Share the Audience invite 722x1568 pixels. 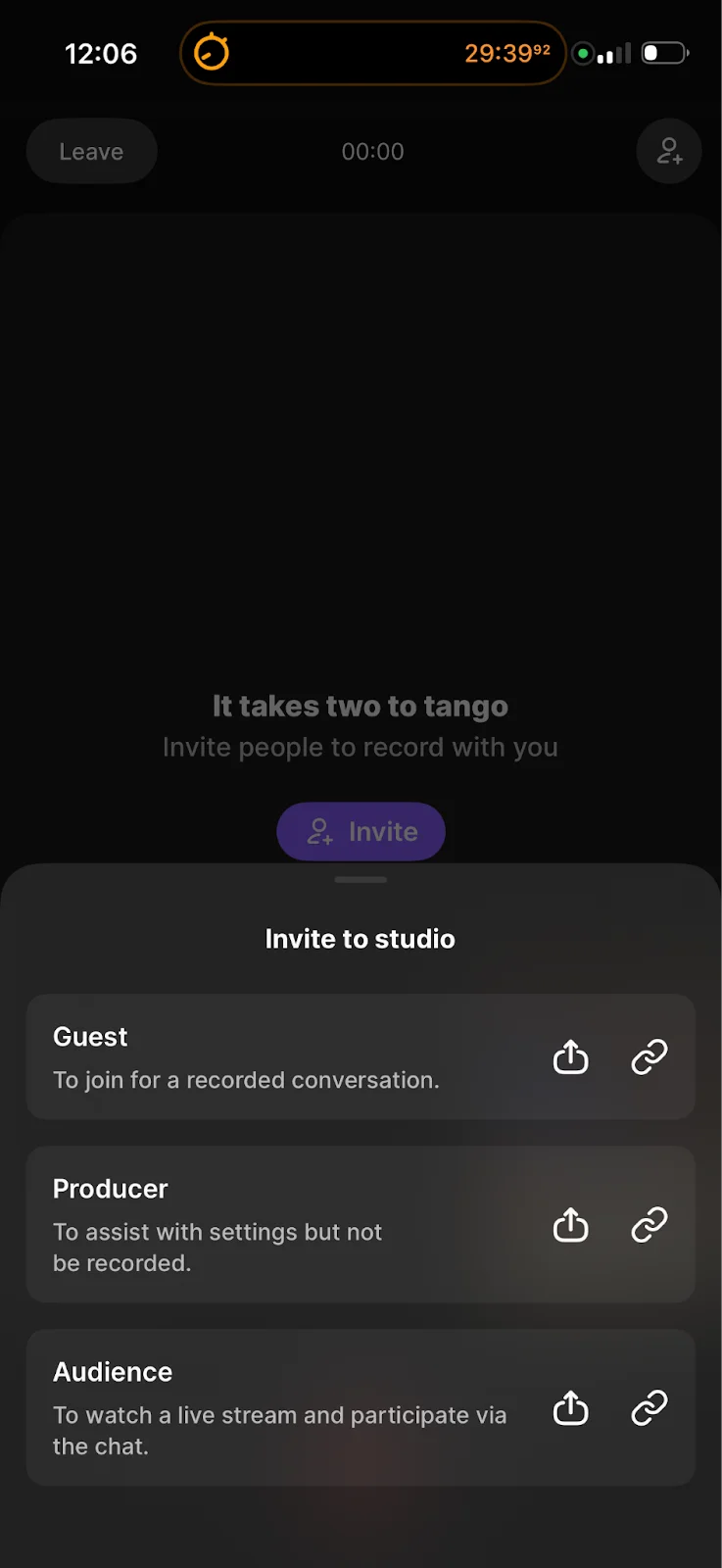pyautogui.click(x=570, y=1408)
